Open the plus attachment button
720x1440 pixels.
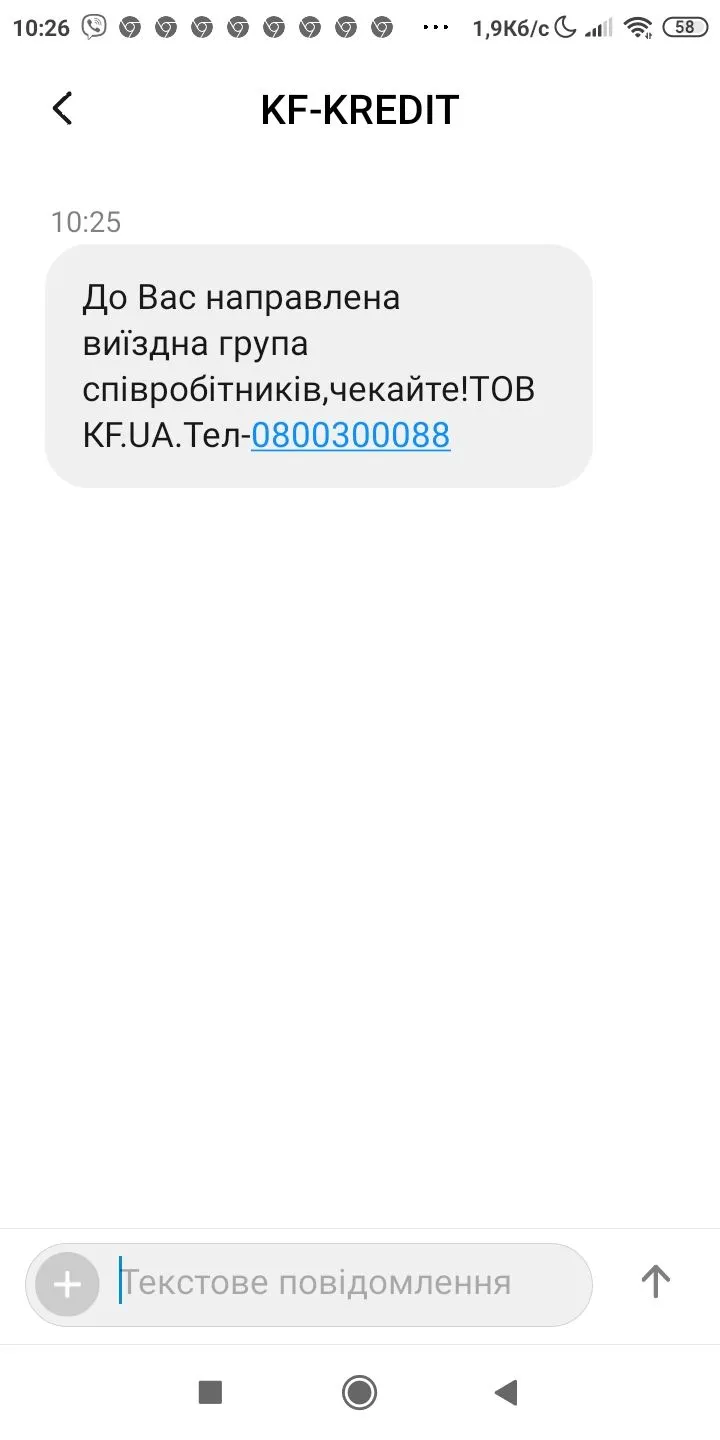coord(67,1284)
